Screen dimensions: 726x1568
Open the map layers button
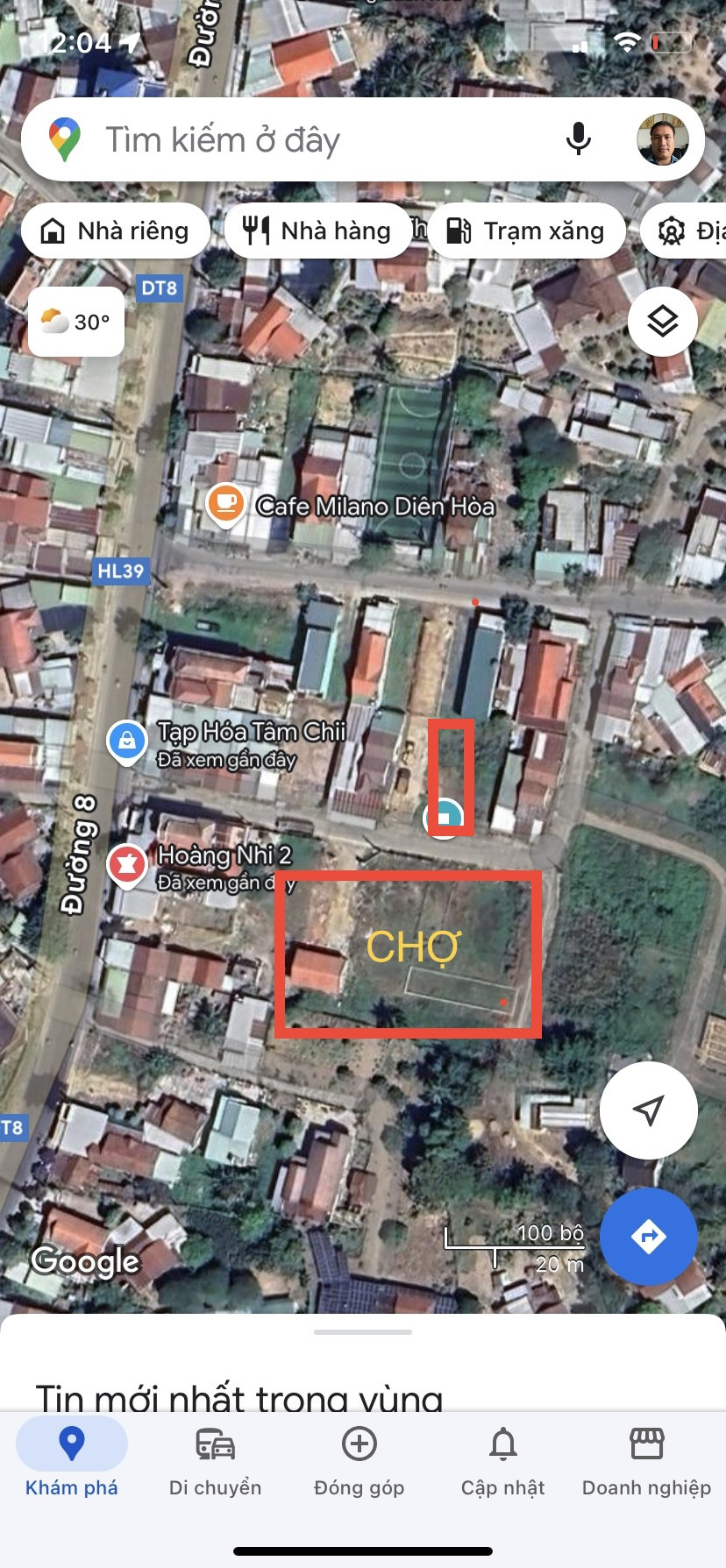(663, 322)
